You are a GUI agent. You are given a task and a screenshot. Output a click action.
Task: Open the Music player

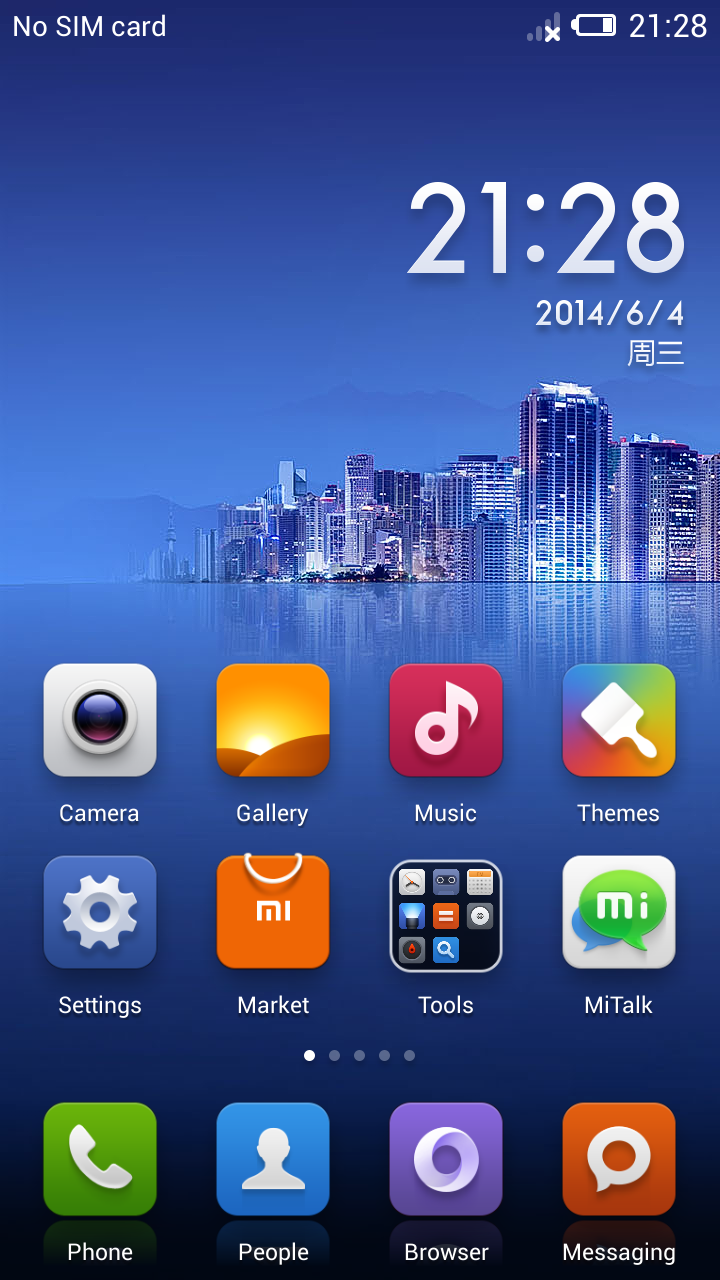click(x=446, y=720)
